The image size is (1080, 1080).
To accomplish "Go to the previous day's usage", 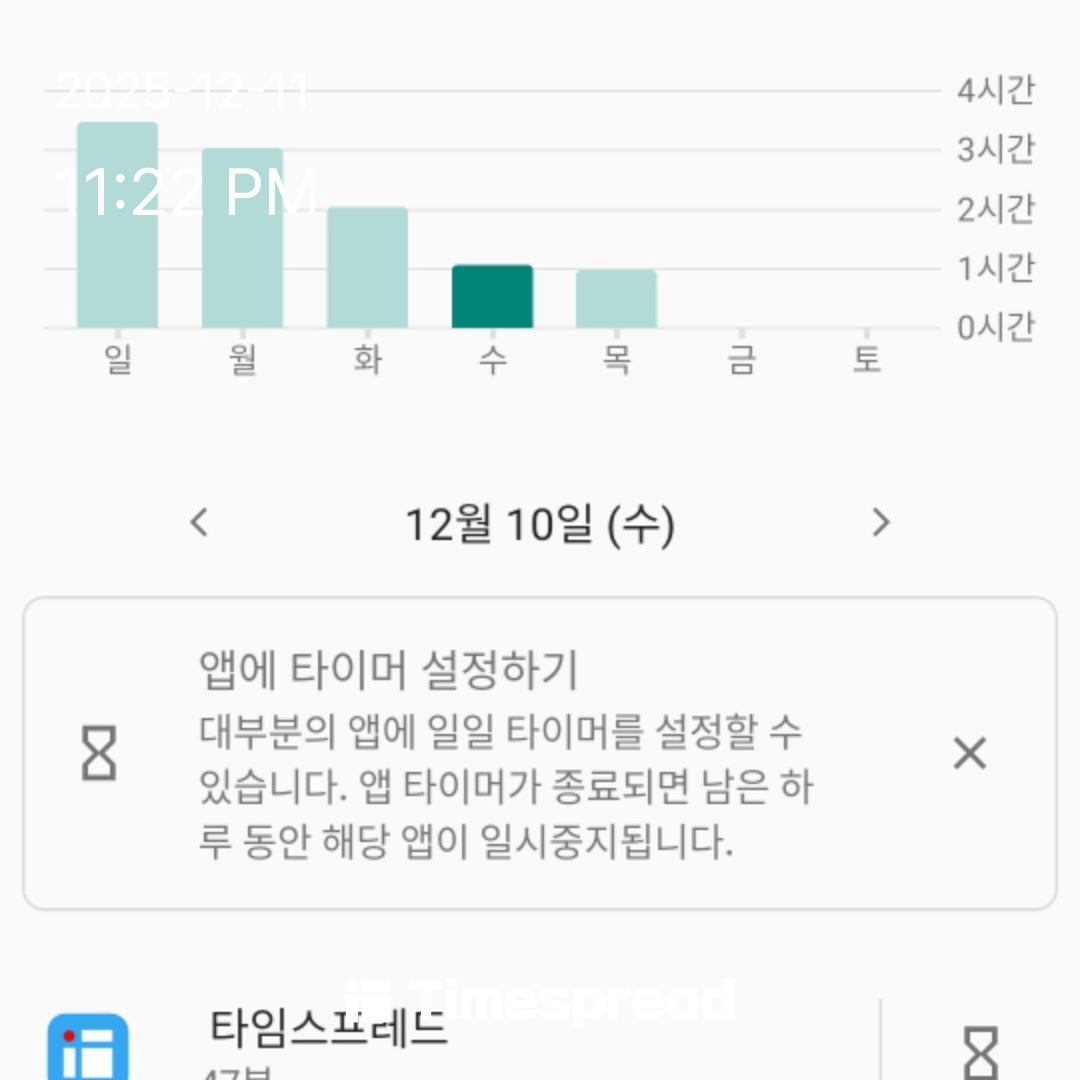I will coord(199,522).
